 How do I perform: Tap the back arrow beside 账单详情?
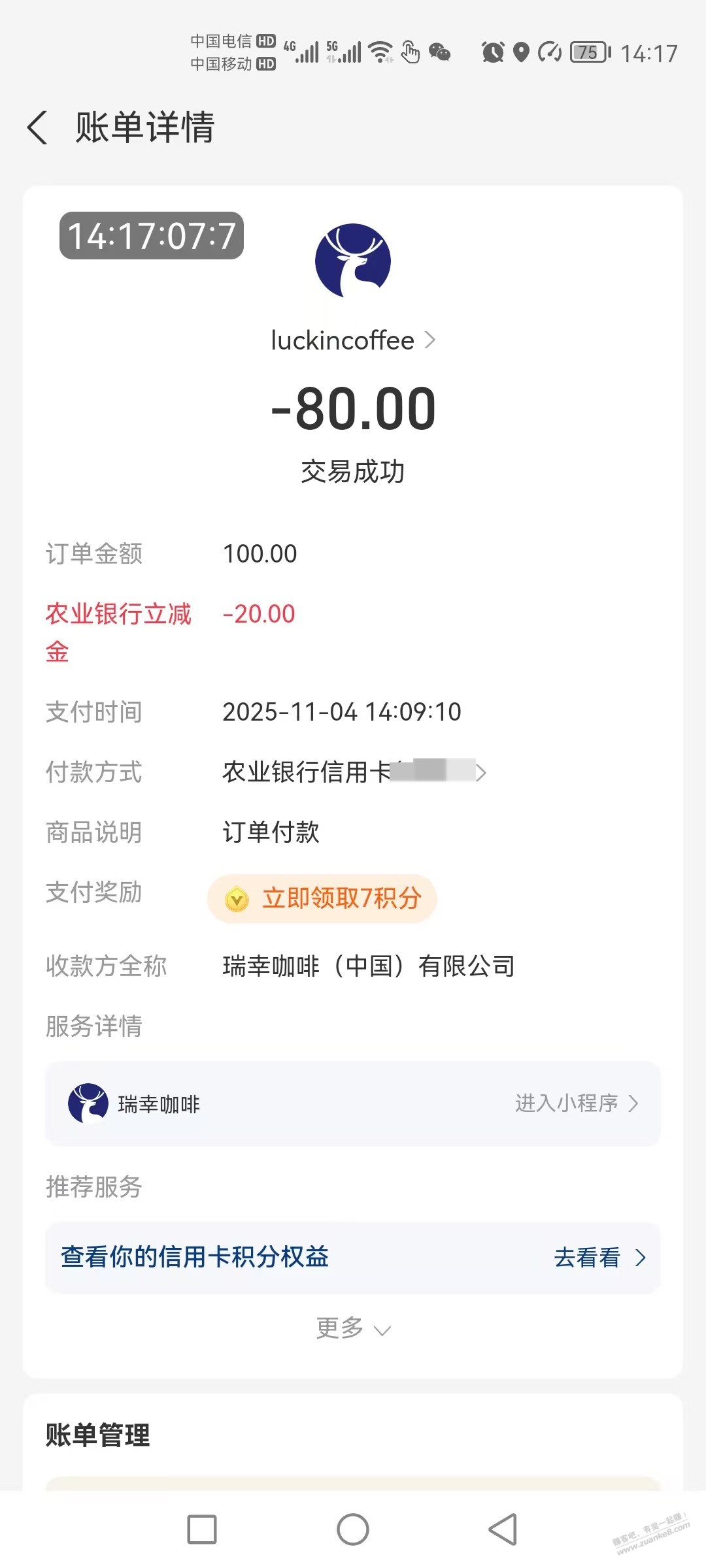click(37, 128)
